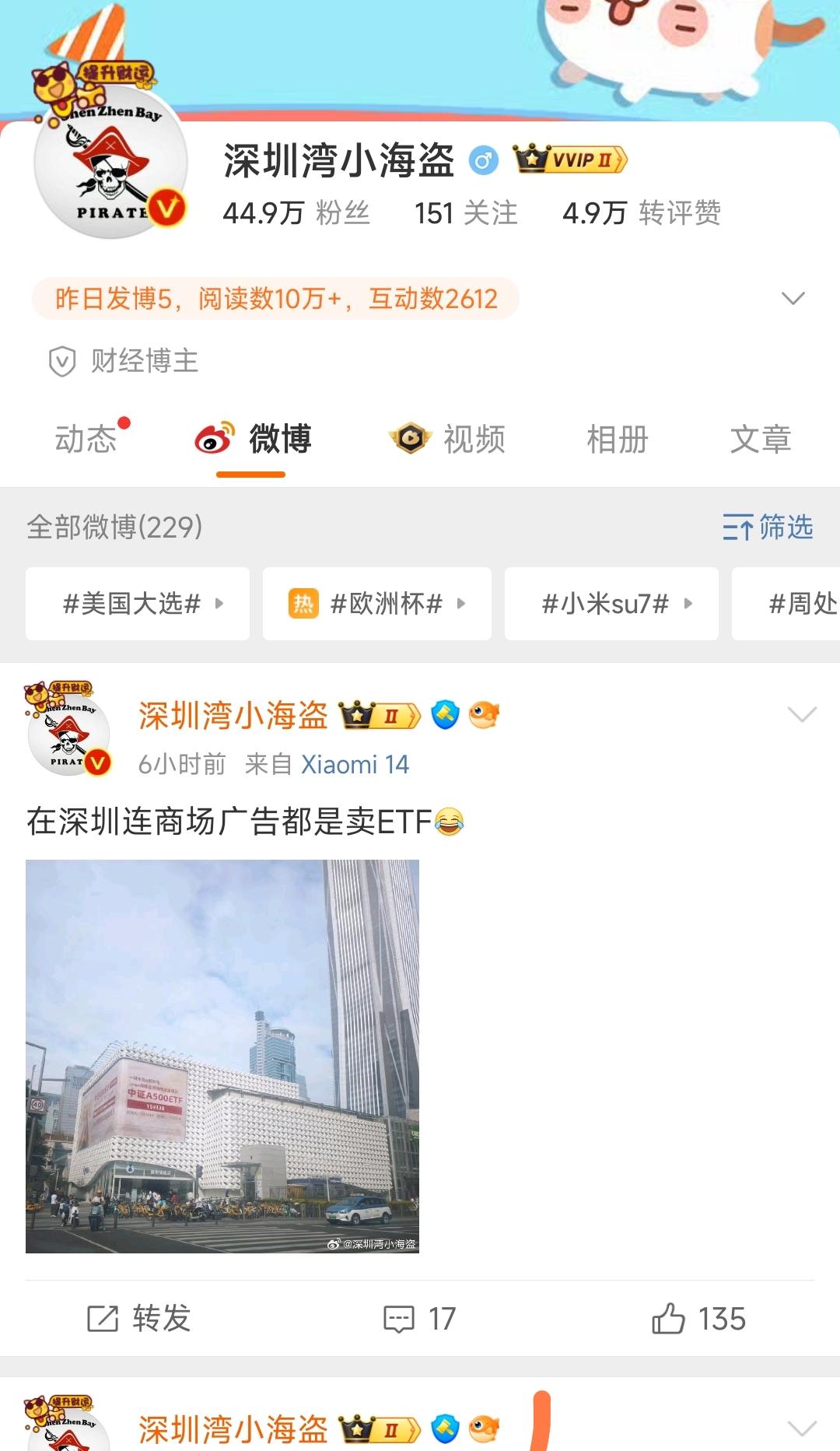Select the 微博 tab
This screenshot has width=840, height=1451.
[254, 439]
